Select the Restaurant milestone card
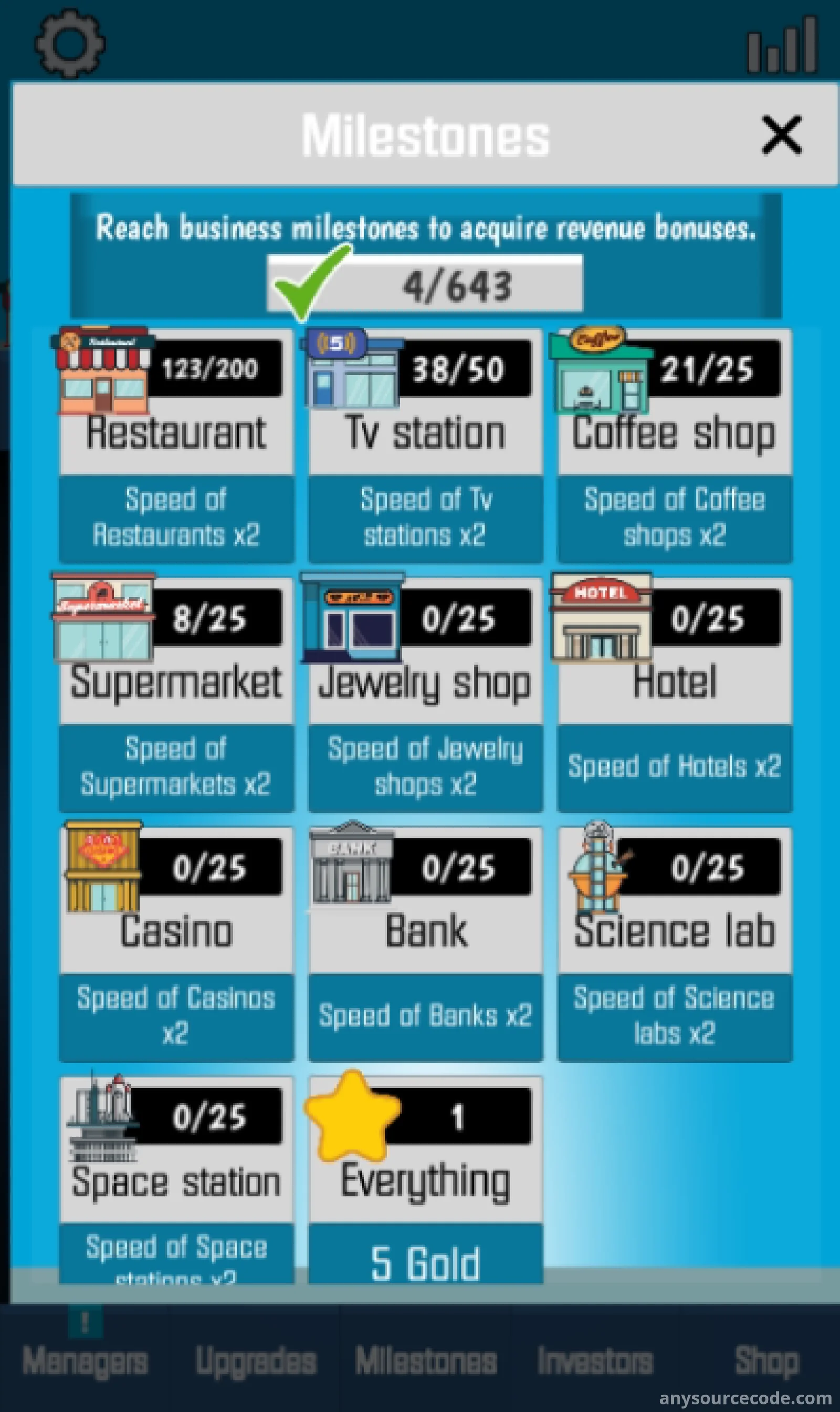 [x=176, y=446]
